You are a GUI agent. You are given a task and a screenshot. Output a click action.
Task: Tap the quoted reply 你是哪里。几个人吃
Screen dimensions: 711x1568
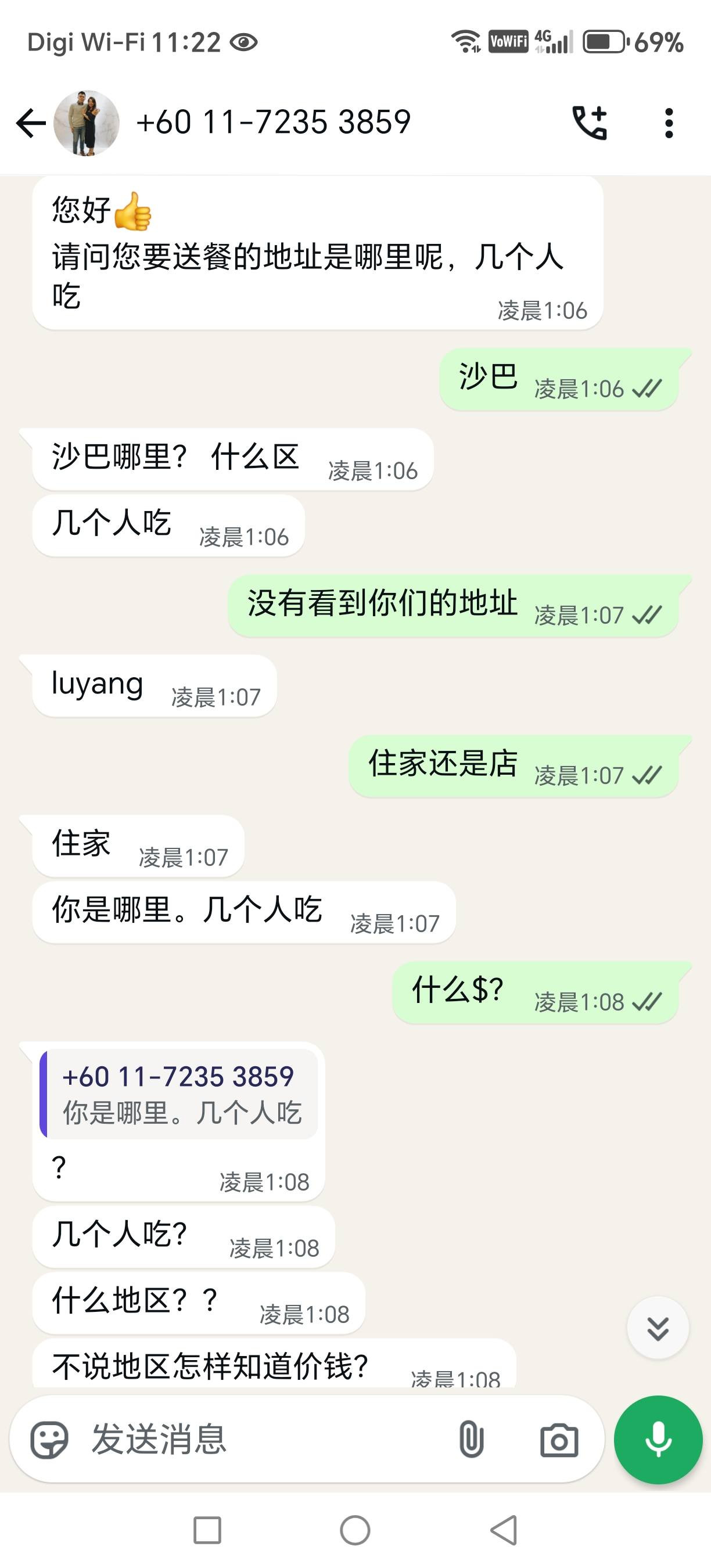click(179, 1094)
